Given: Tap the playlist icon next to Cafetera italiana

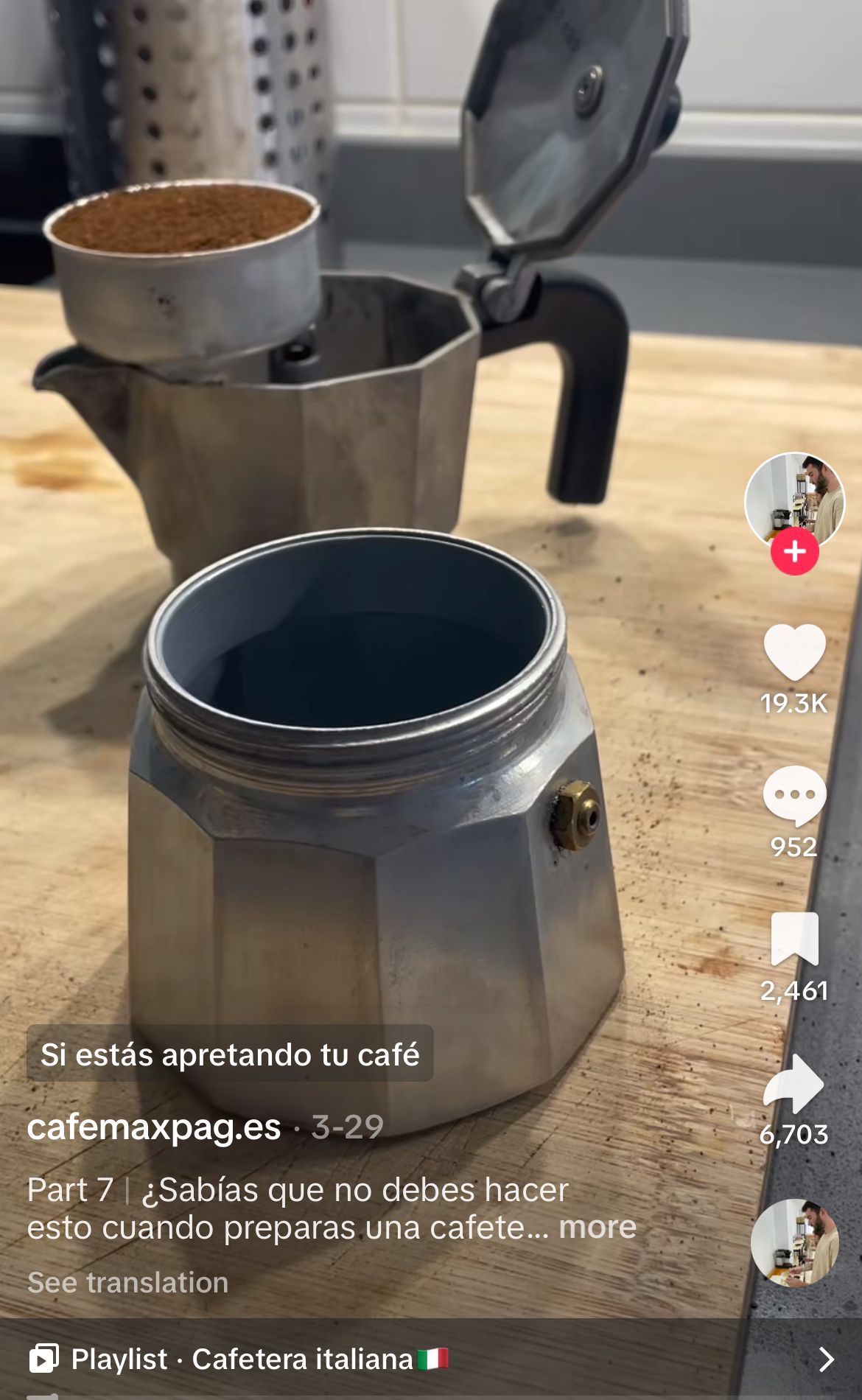Looking at the screenshot, I should pos(46,1358).
